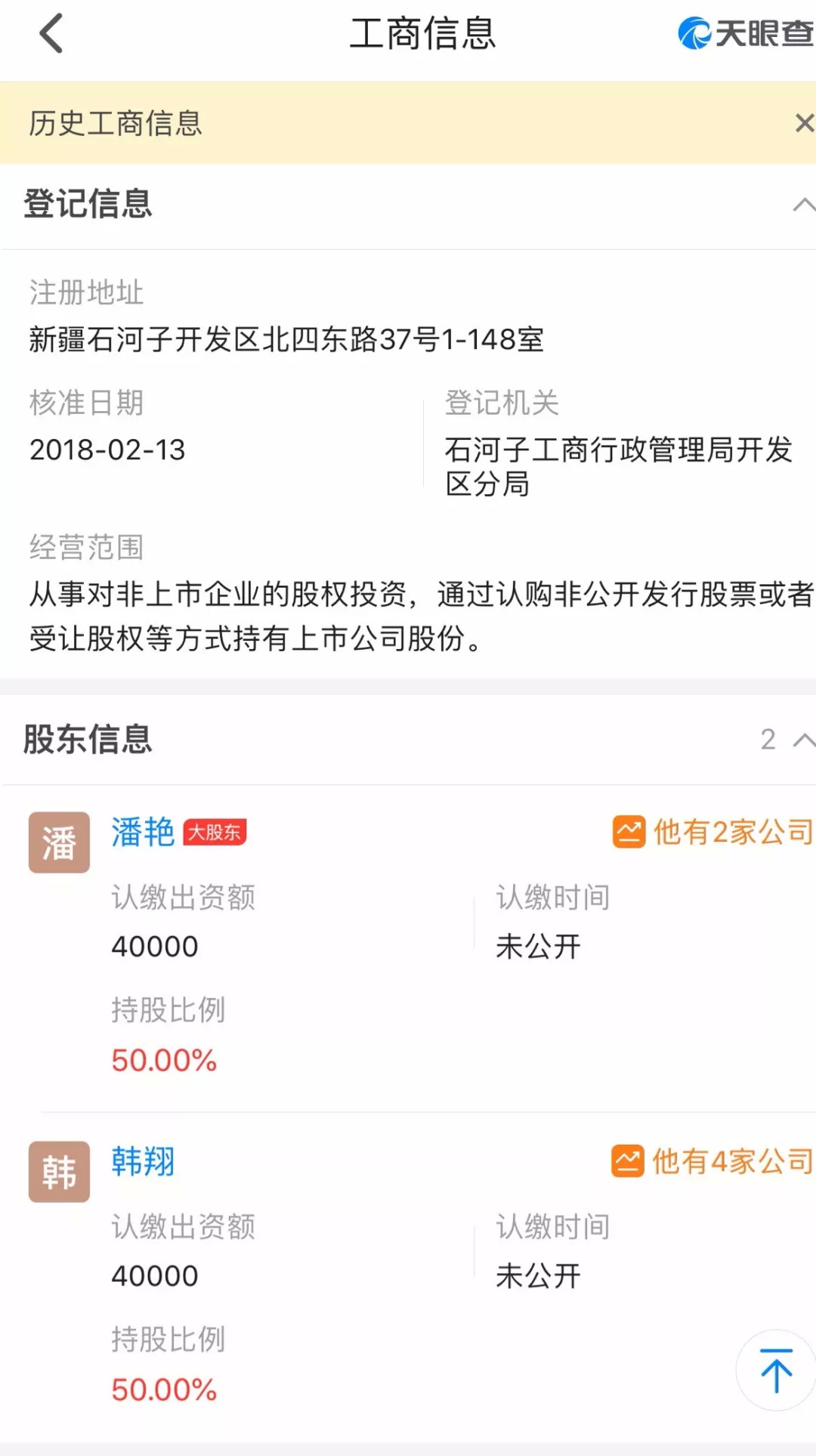Collapse the 登记信息 section
This screenshot has height=1456, width=816.
[x=802, y=205]
